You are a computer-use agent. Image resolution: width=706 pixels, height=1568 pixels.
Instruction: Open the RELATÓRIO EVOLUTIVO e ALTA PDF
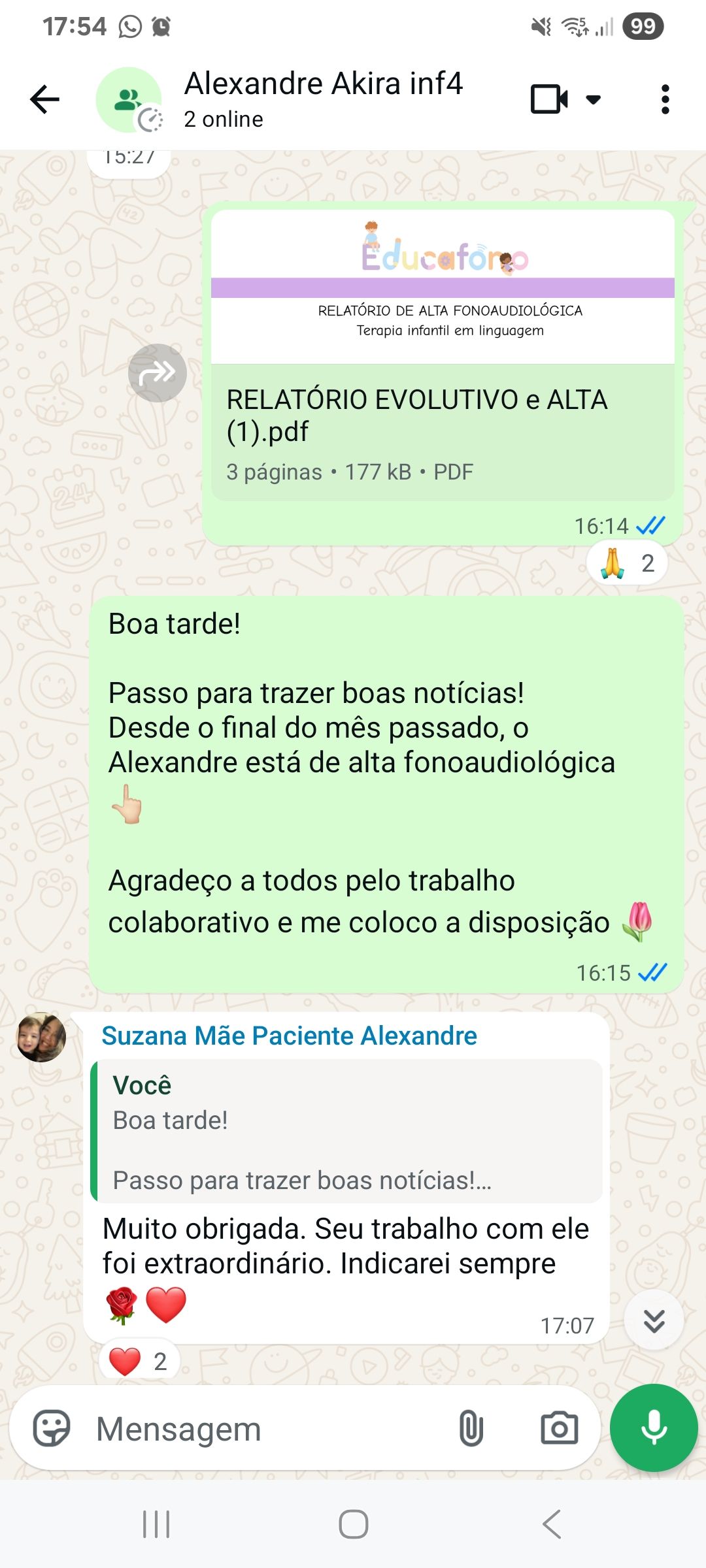coord(442,418)
